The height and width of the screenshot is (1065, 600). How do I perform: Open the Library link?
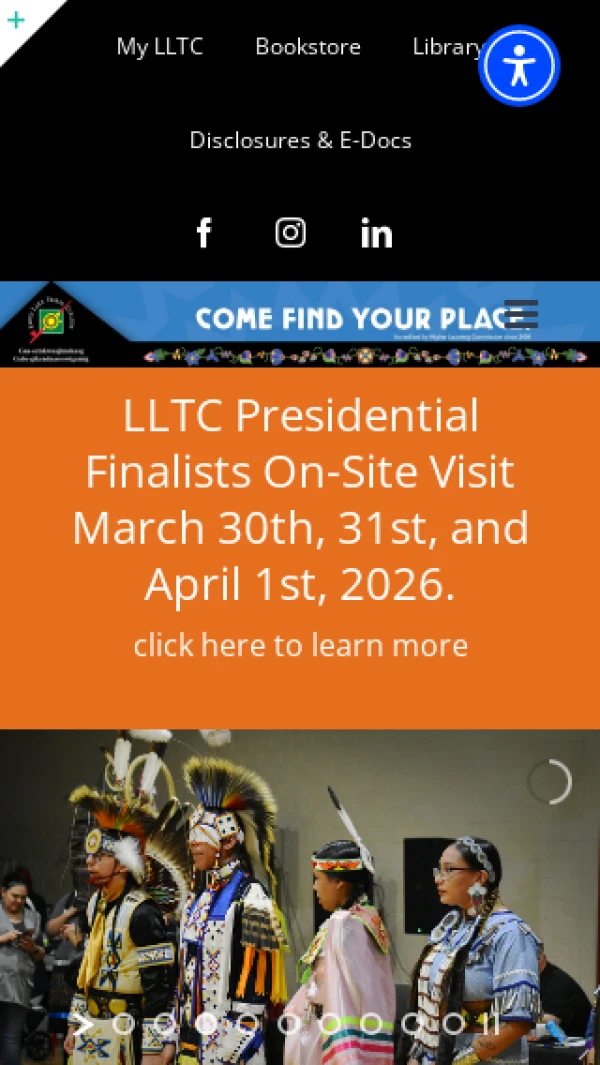(x=445, y=46)
